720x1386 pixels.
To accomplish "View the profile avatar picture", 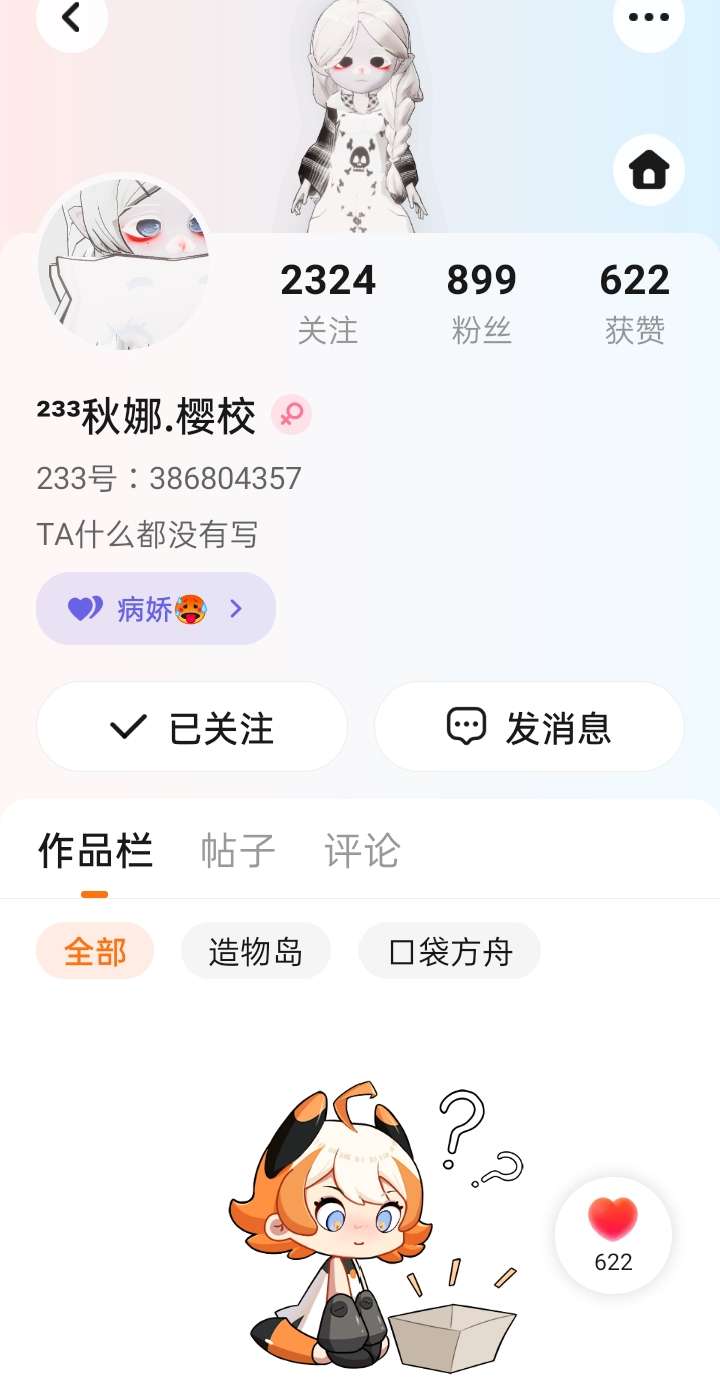I will 124,263.
